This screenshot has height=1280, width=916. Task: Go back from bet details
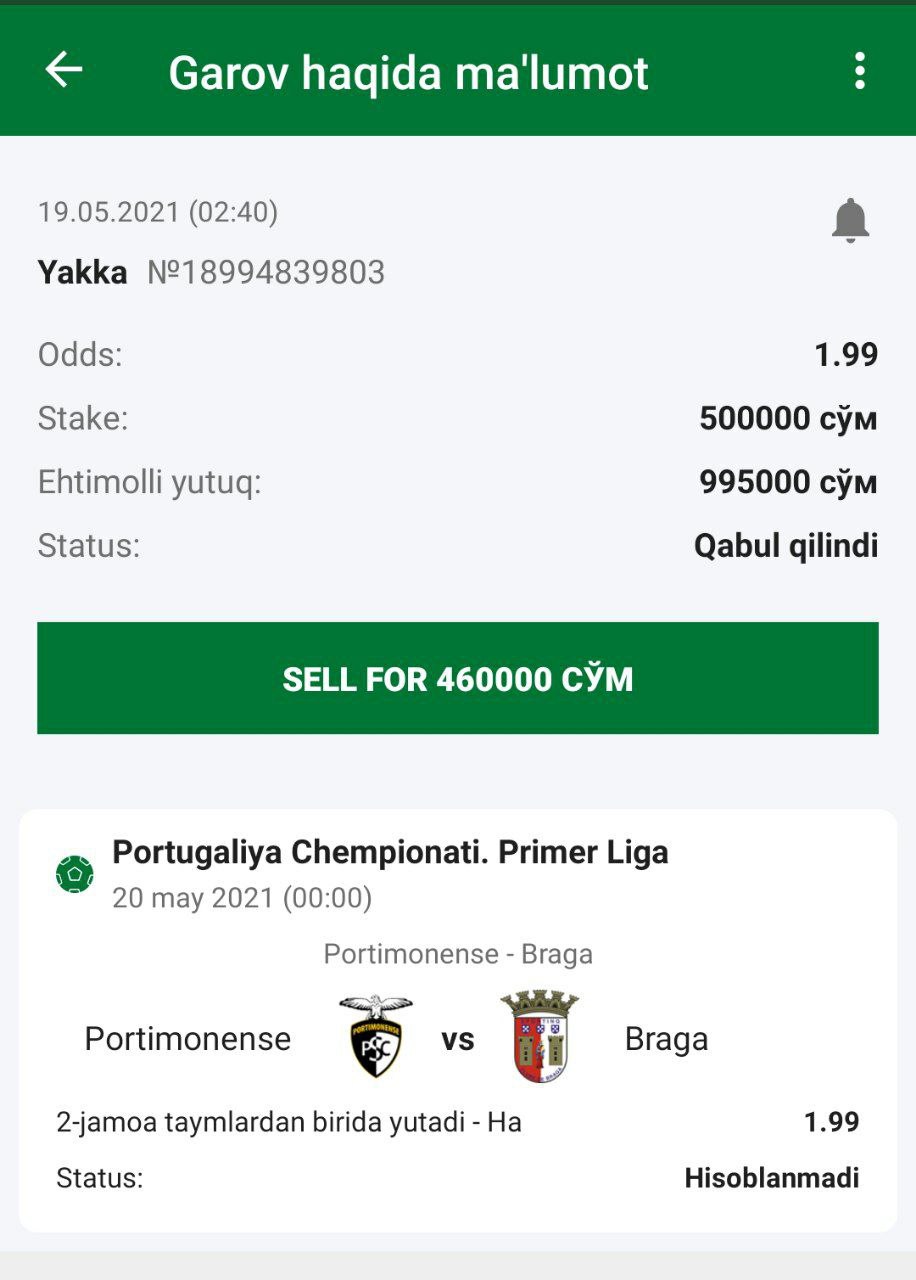pos(64,71)
